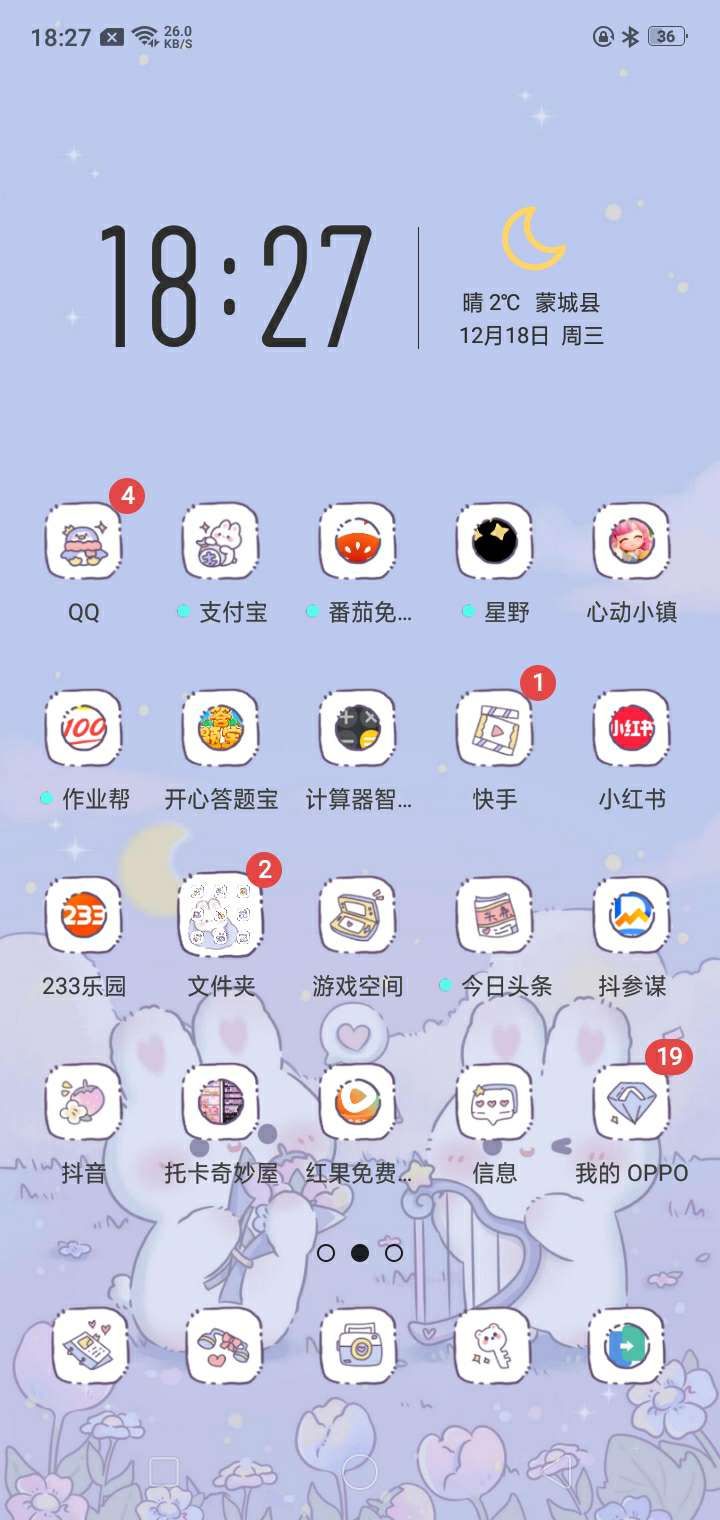Open 信息 messages app
720x1520 pixels.
[494, 1102]
